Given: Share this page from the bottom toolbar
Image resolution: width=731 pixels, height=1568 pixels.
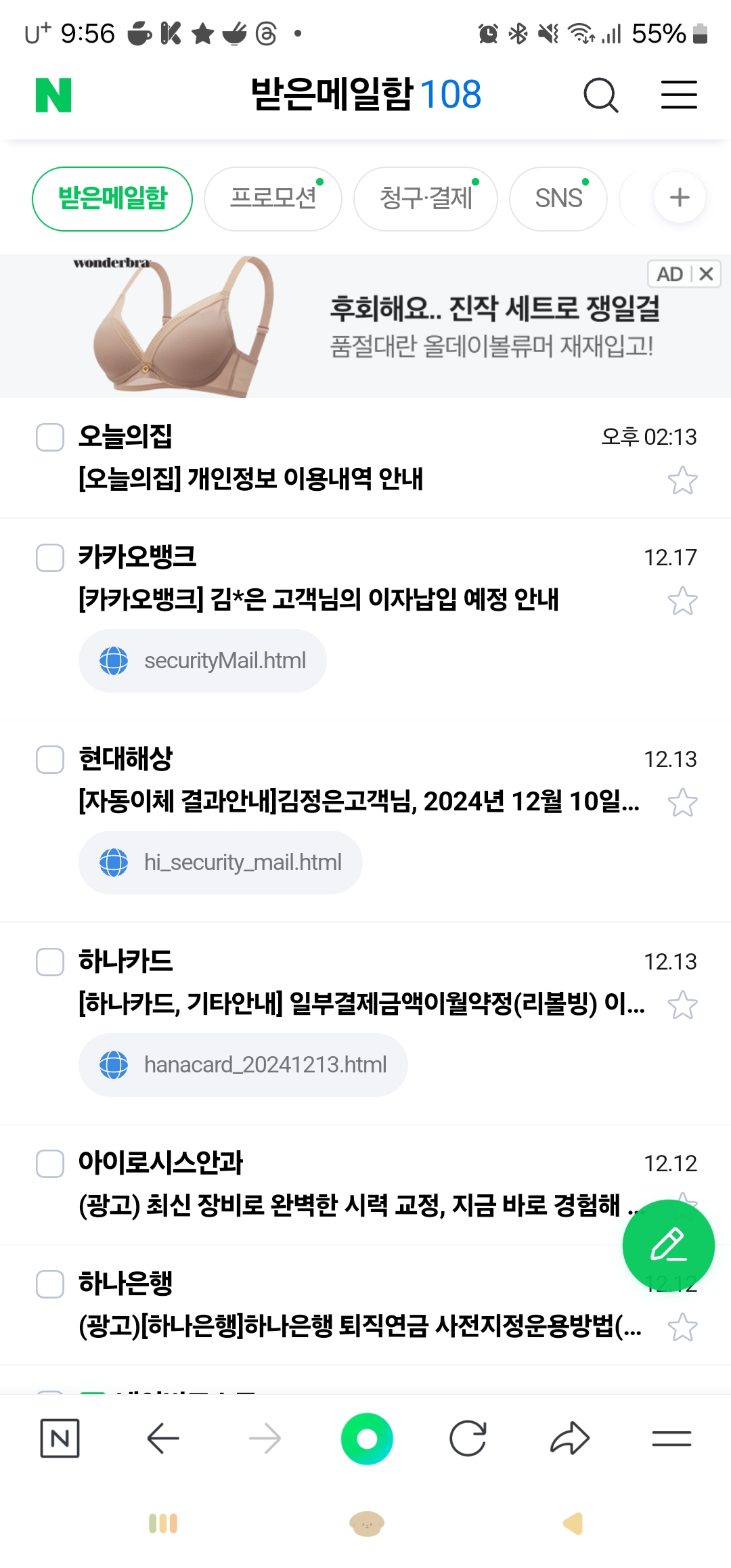Looking at the screenshot, I should 569,1439.
